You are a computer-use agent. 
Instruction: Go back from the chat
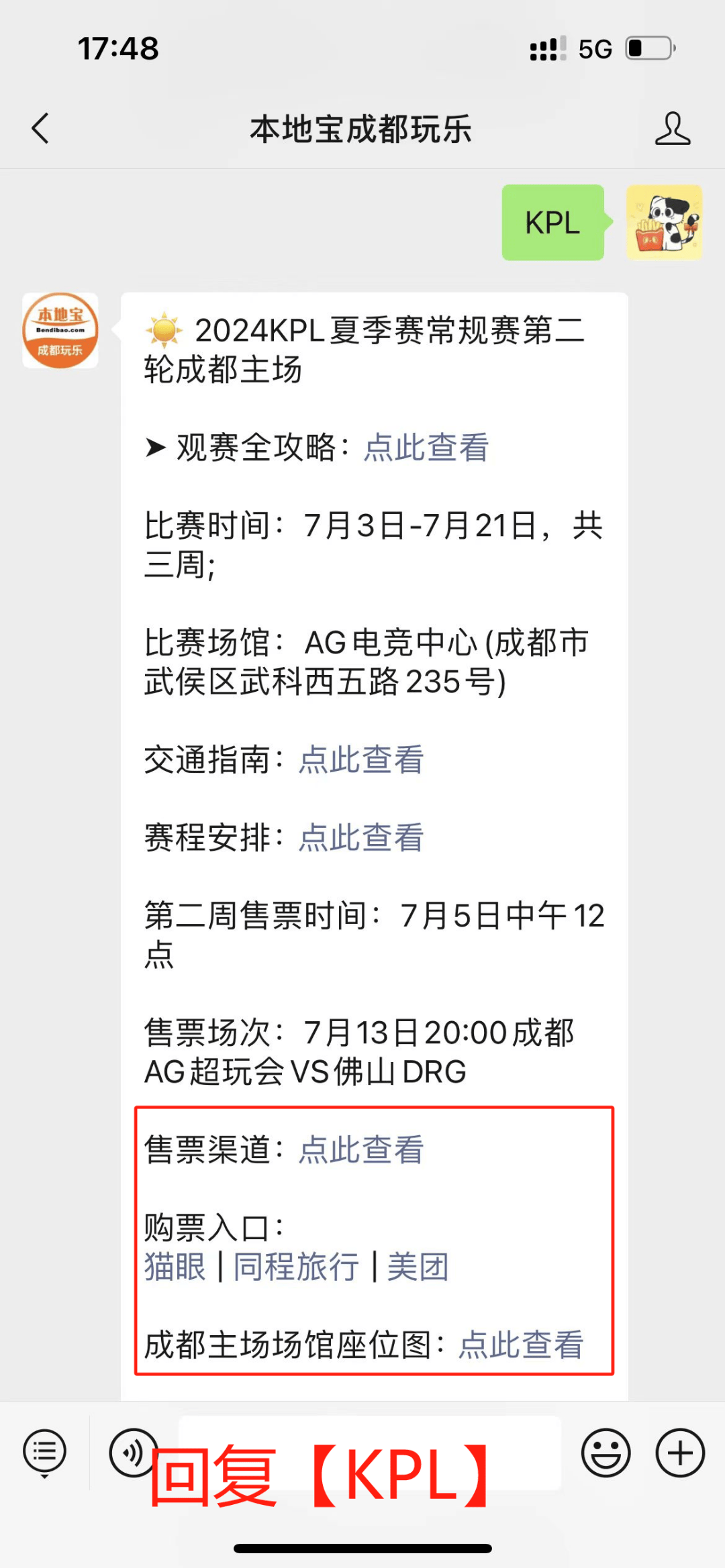(x=41, y=128)
